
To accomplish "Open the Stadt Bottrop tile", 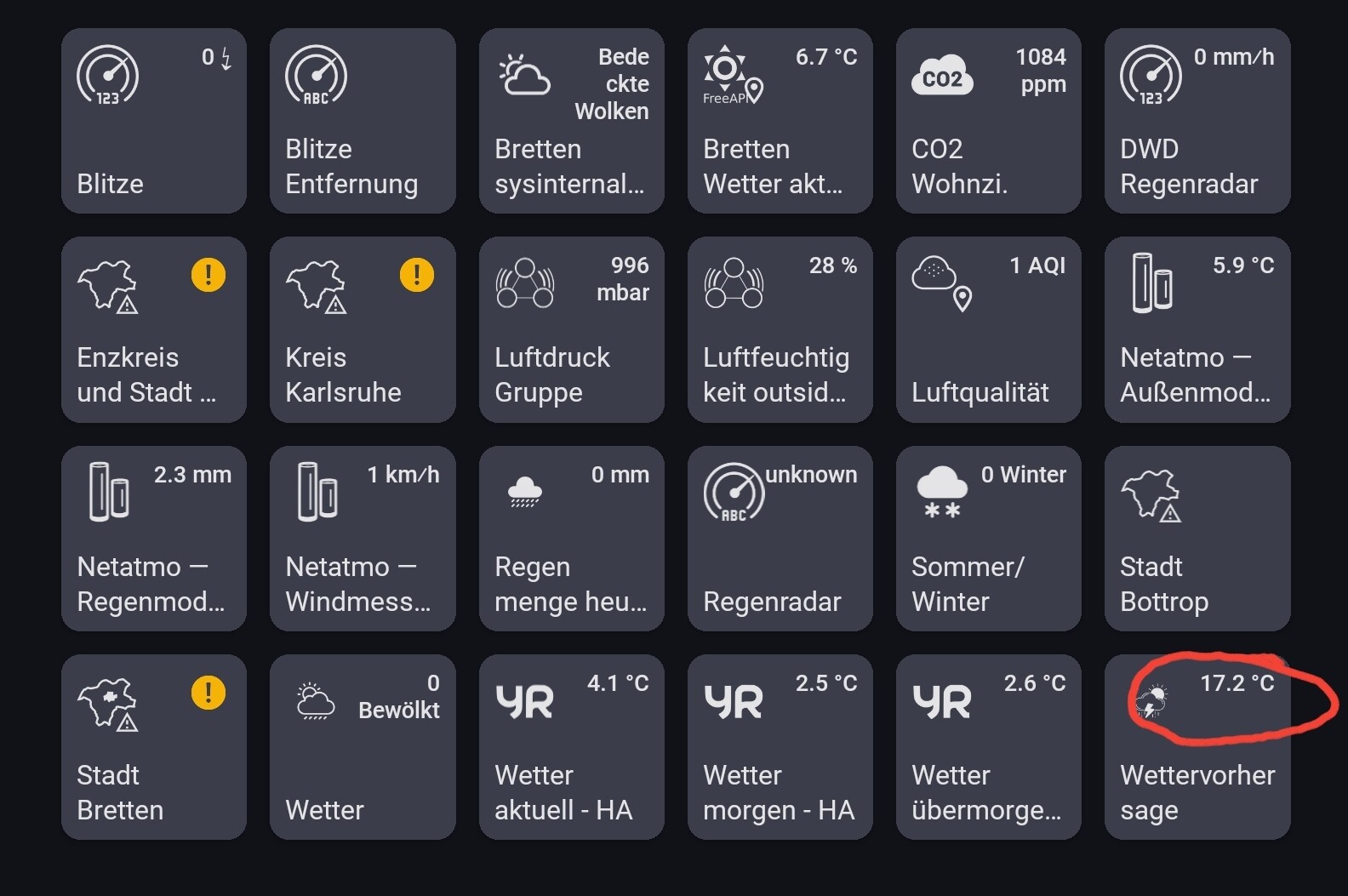I will click(x=1197, y=539).
